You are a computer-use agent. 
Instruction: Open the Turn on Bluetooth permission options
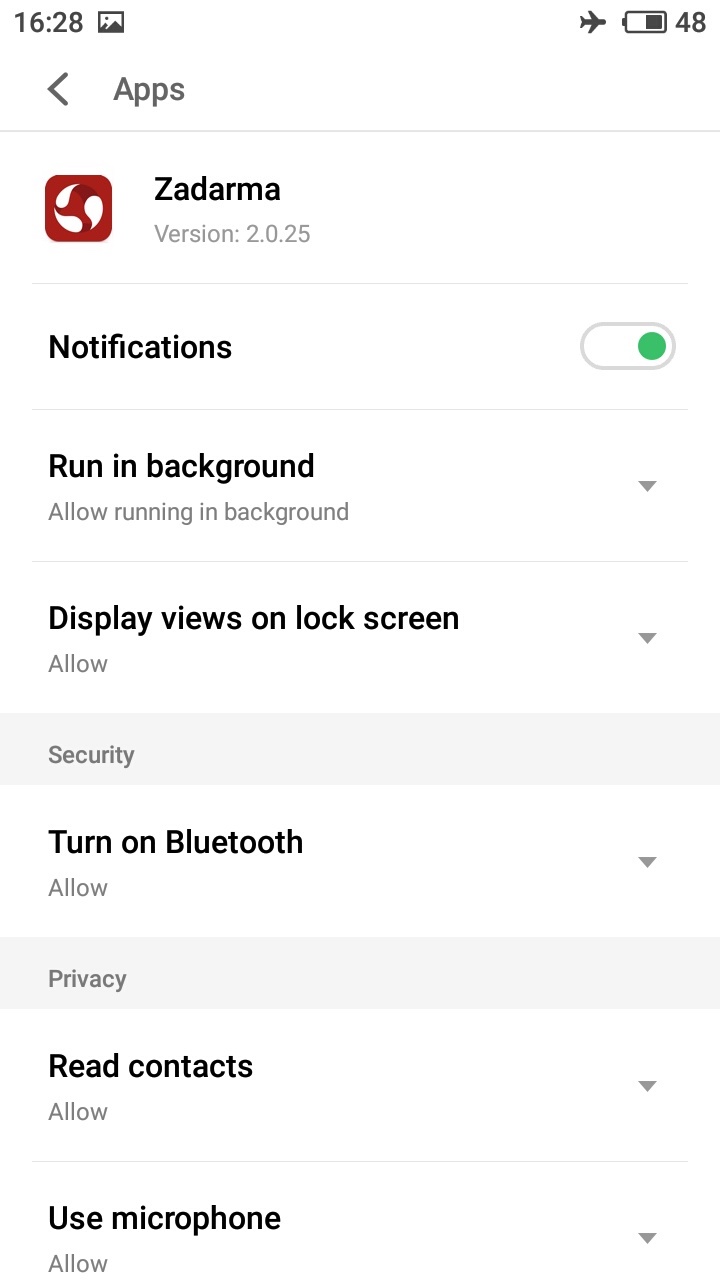(x=646, y=862)
